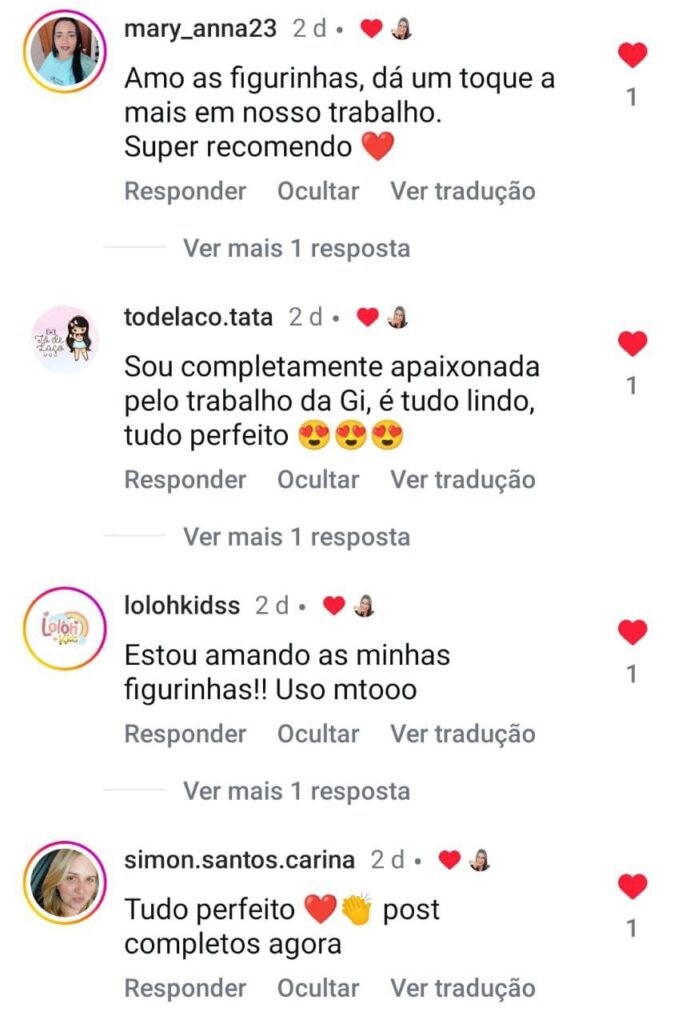The height and width of the screenshot is (1024, 686).
Task: Like lolohkidss's comment
Action: point(632,632)
